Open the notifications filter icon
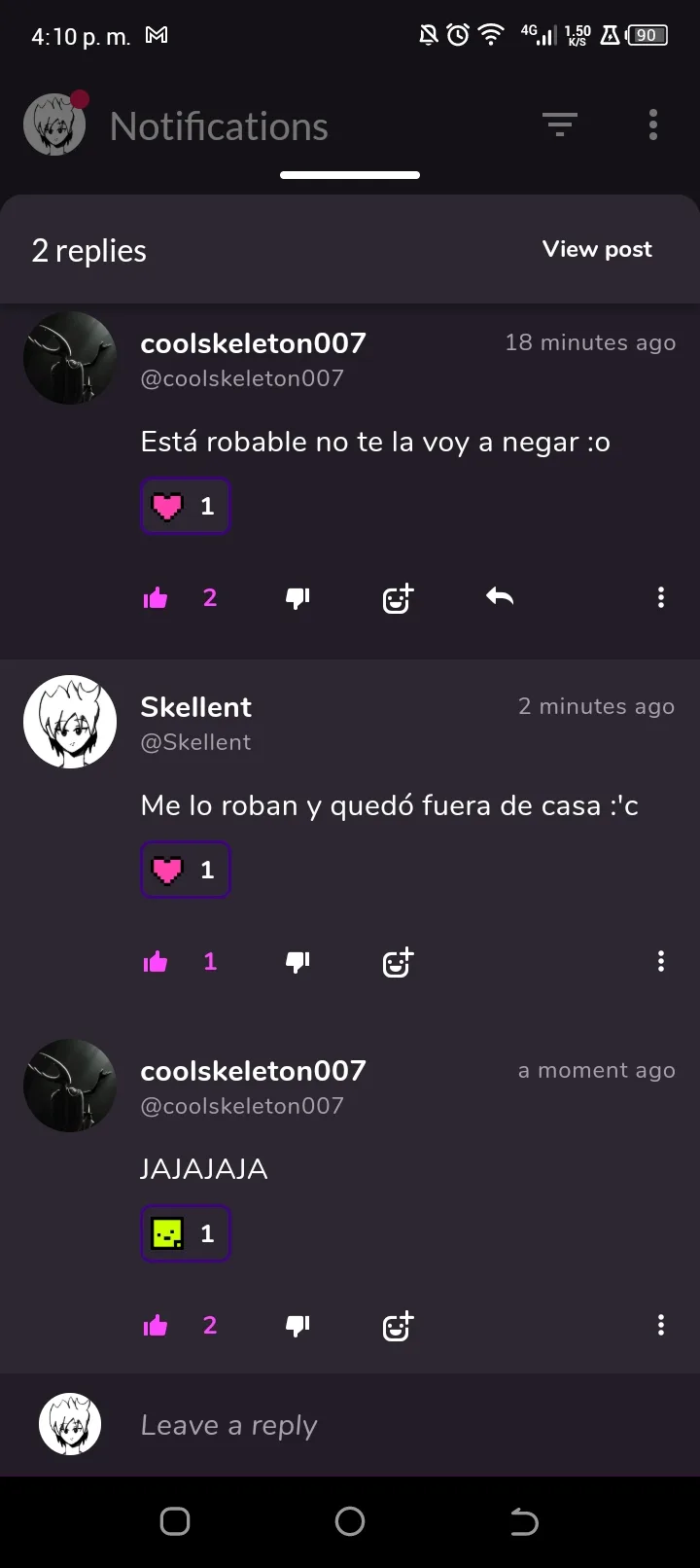Viewport: 700px width, 1568px height. click(x=559, y=125)
